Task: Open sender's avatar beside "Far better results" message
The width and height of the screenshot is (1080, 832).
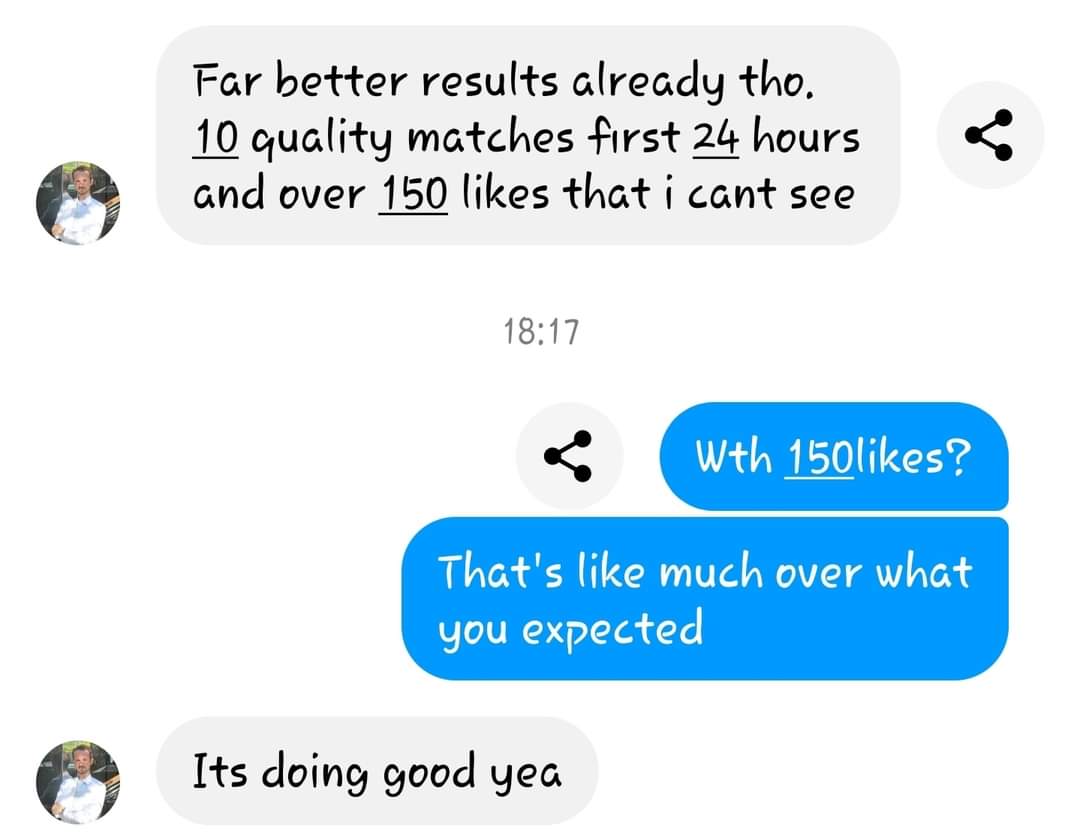Action: (77, 204)
